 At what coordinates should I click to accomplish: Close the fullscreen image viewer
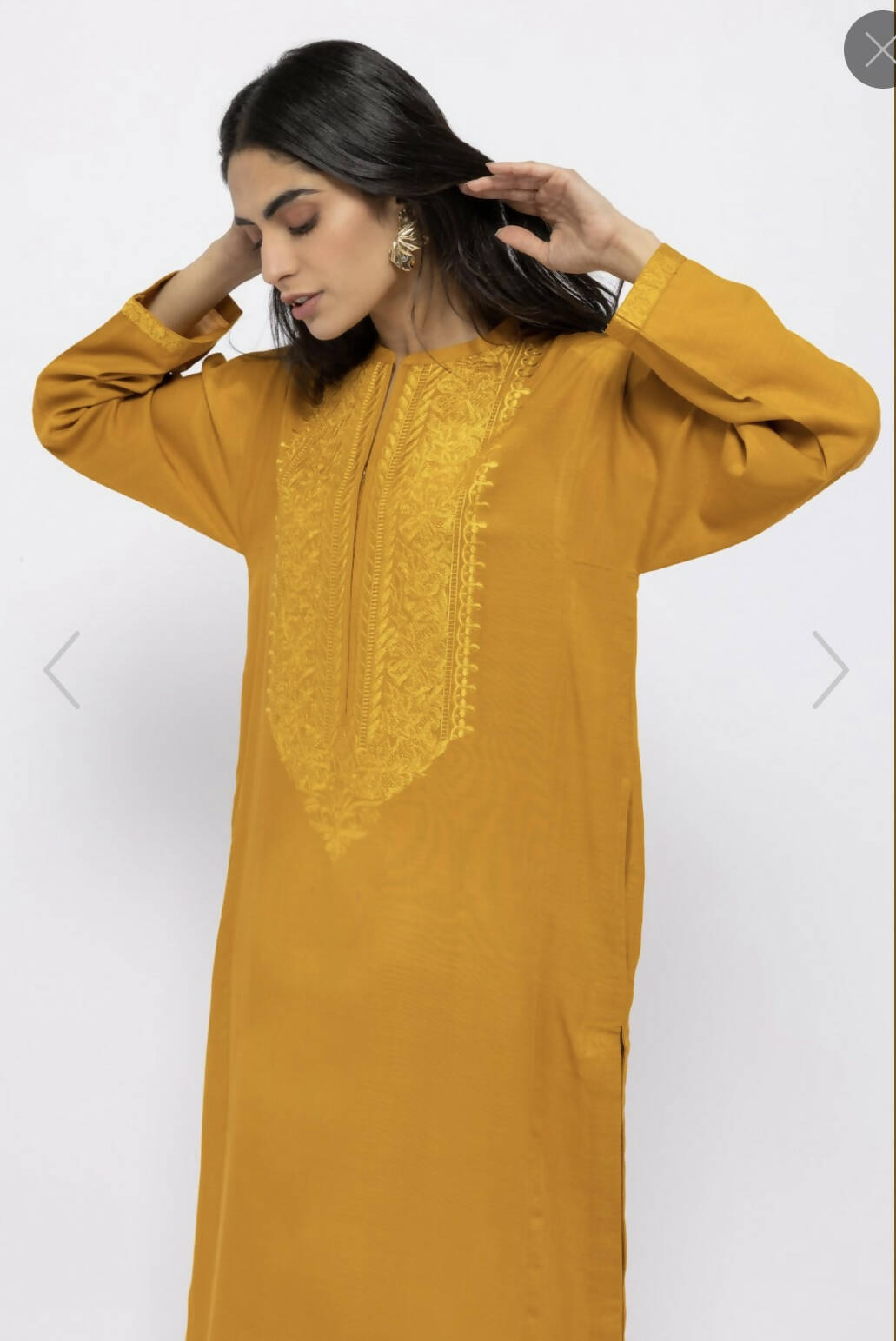pos(876,50)
